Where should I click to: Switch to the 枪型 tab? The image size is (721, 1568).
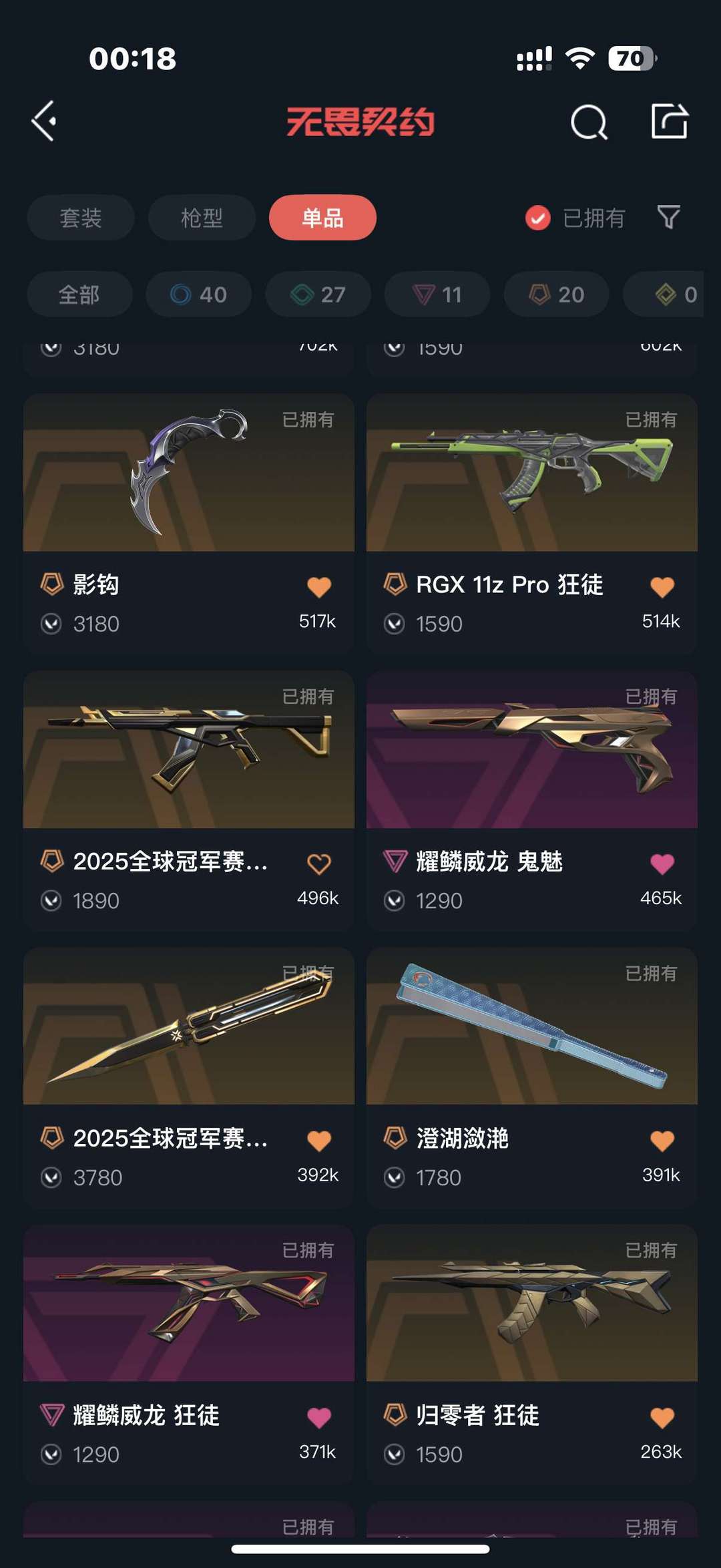click(202, 218)
